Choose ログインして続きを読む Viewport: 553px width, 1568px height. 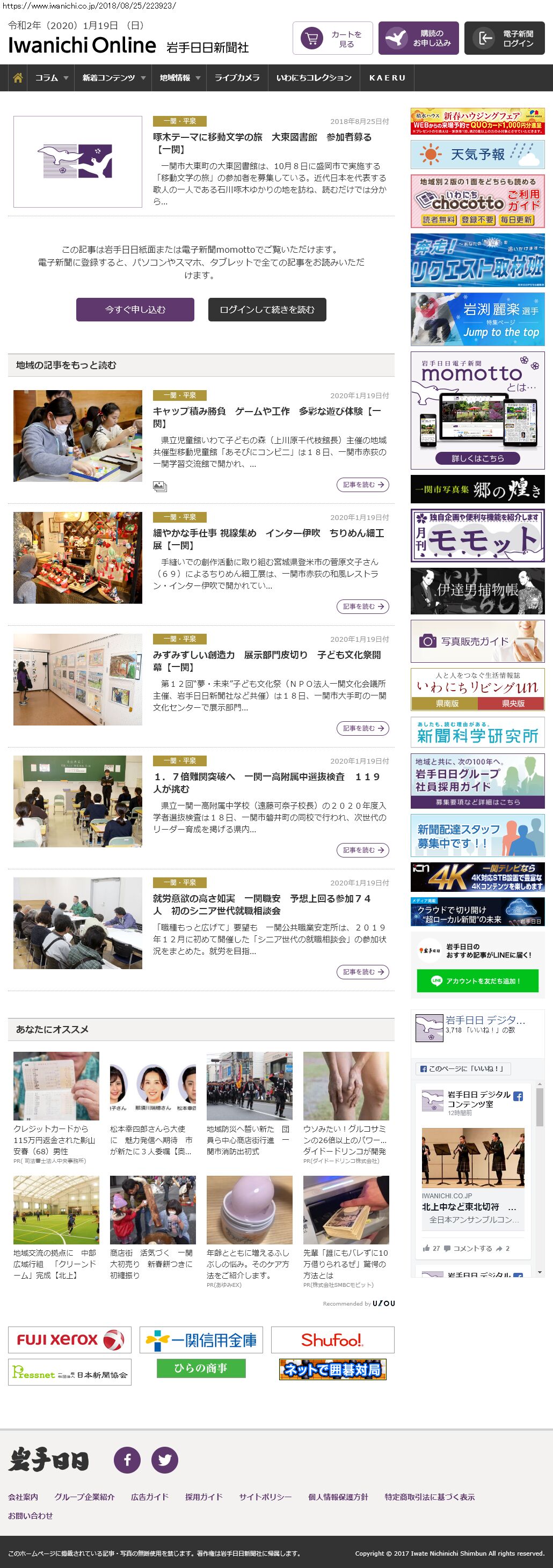(267, 309)
